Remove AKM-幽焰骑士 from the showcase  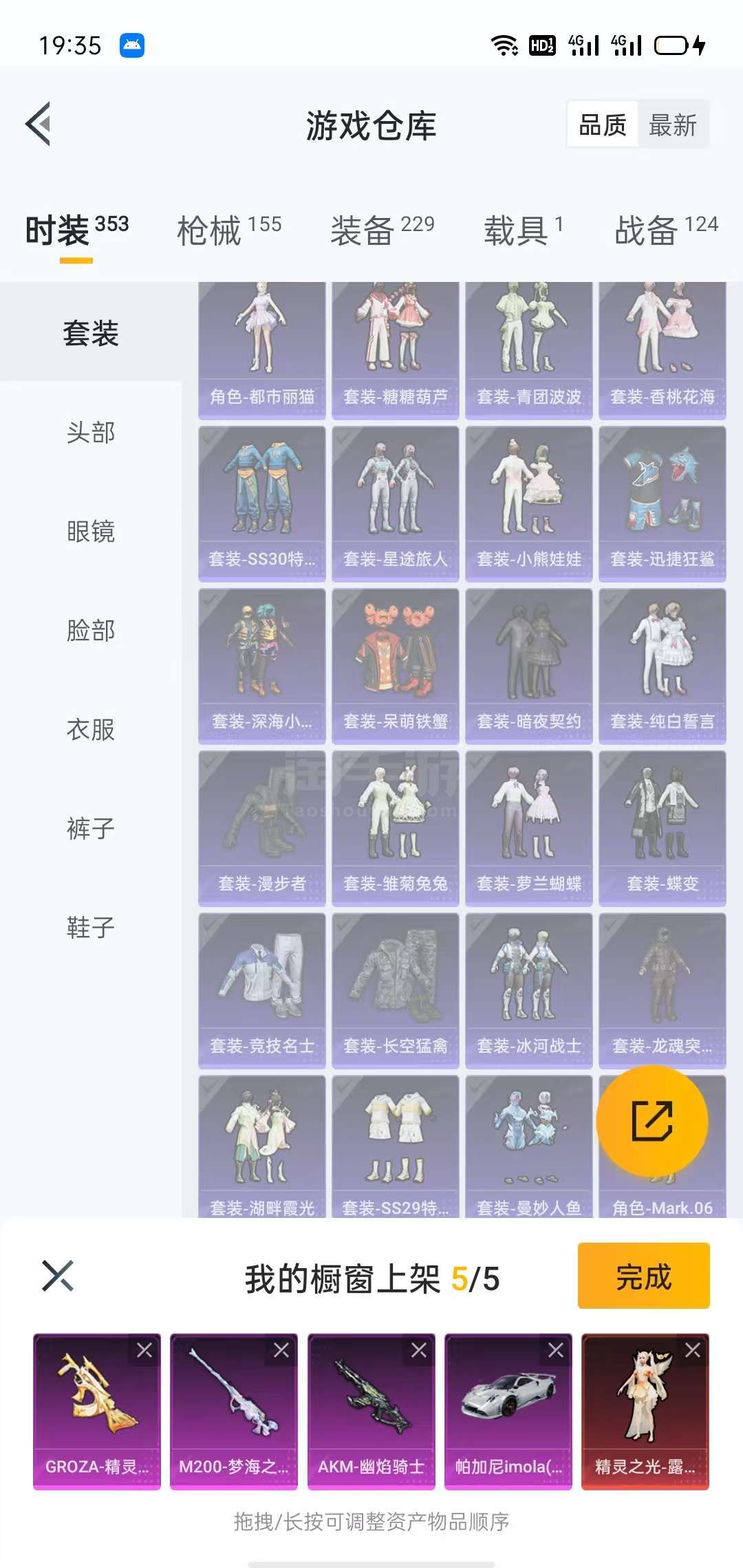point(419,1351)
